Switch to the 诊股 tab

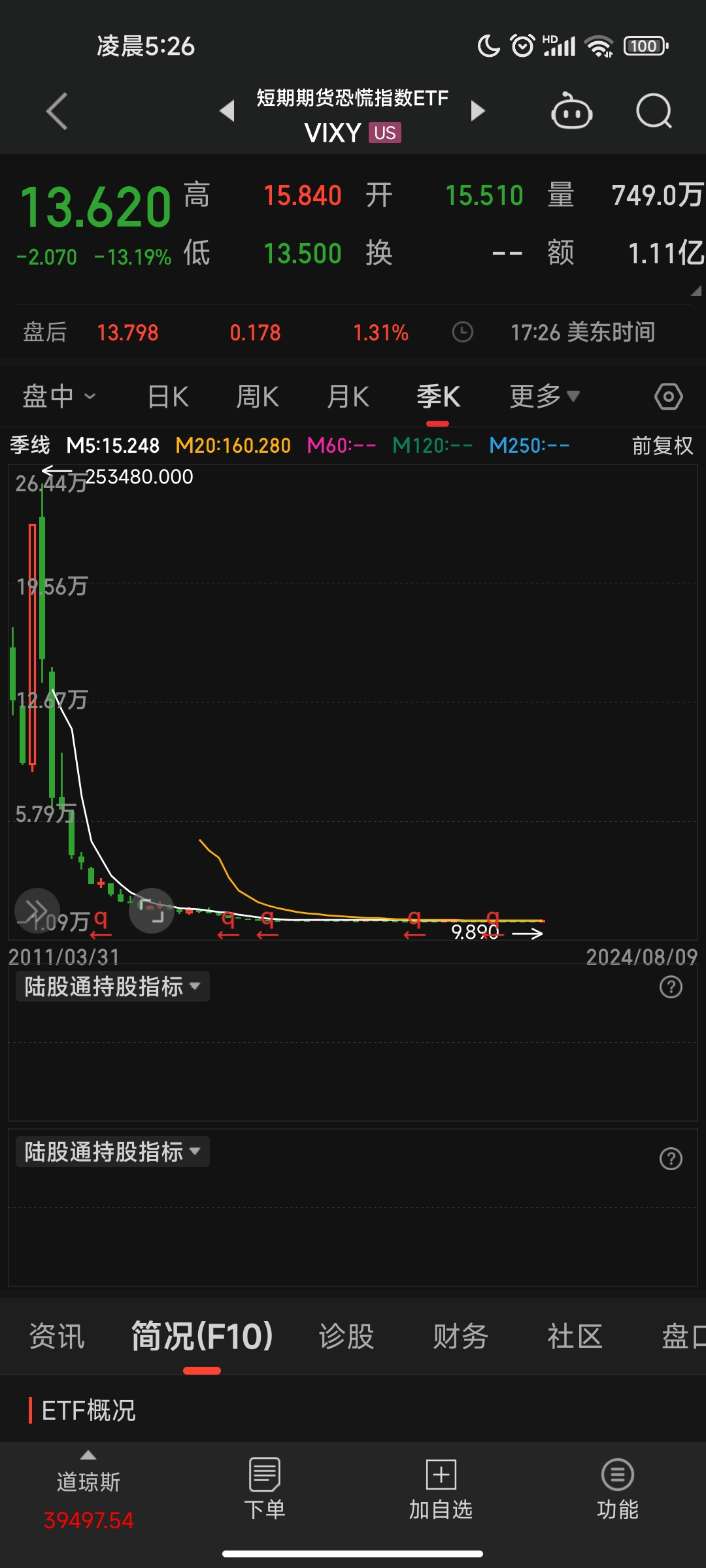(346, 1336)
